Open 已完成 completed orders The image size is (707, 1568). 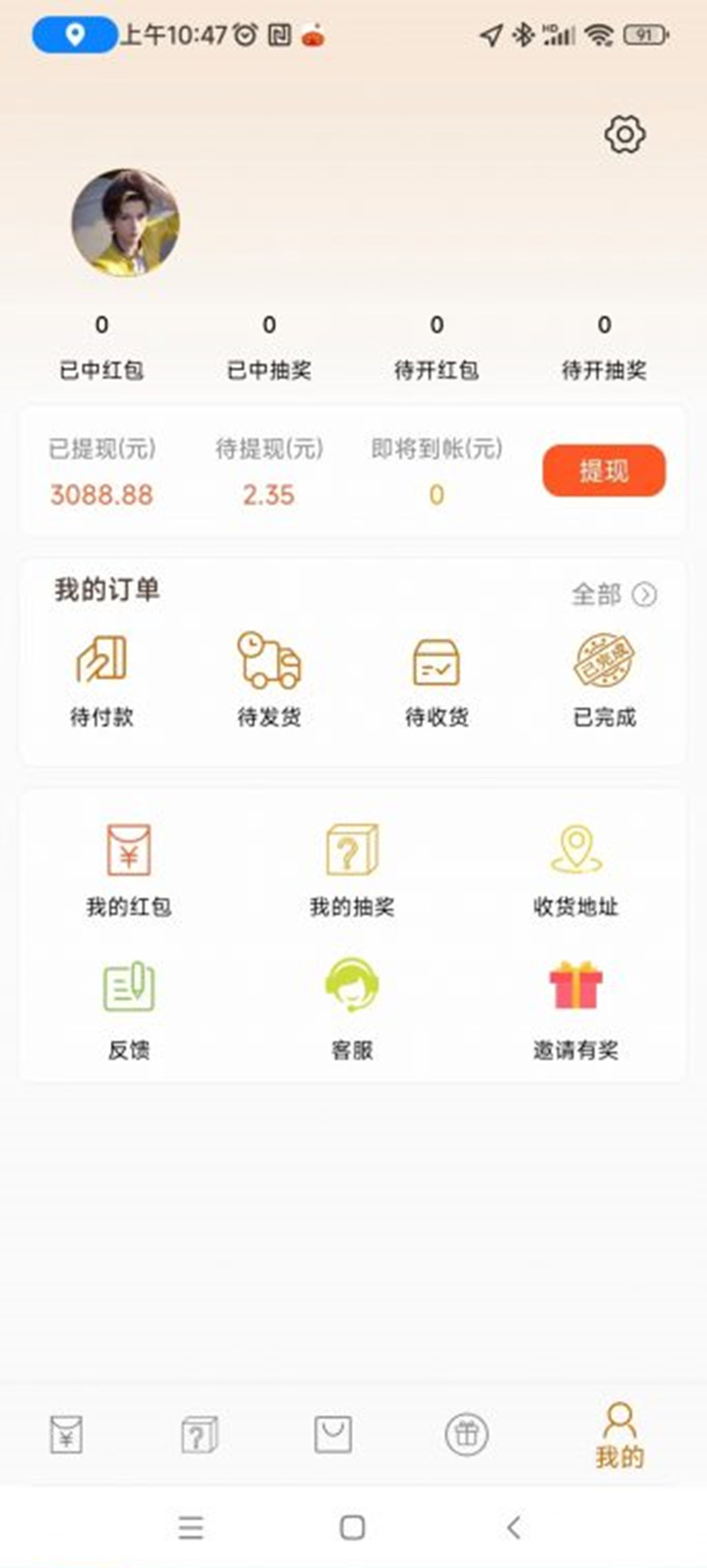[x=604, y=678]
